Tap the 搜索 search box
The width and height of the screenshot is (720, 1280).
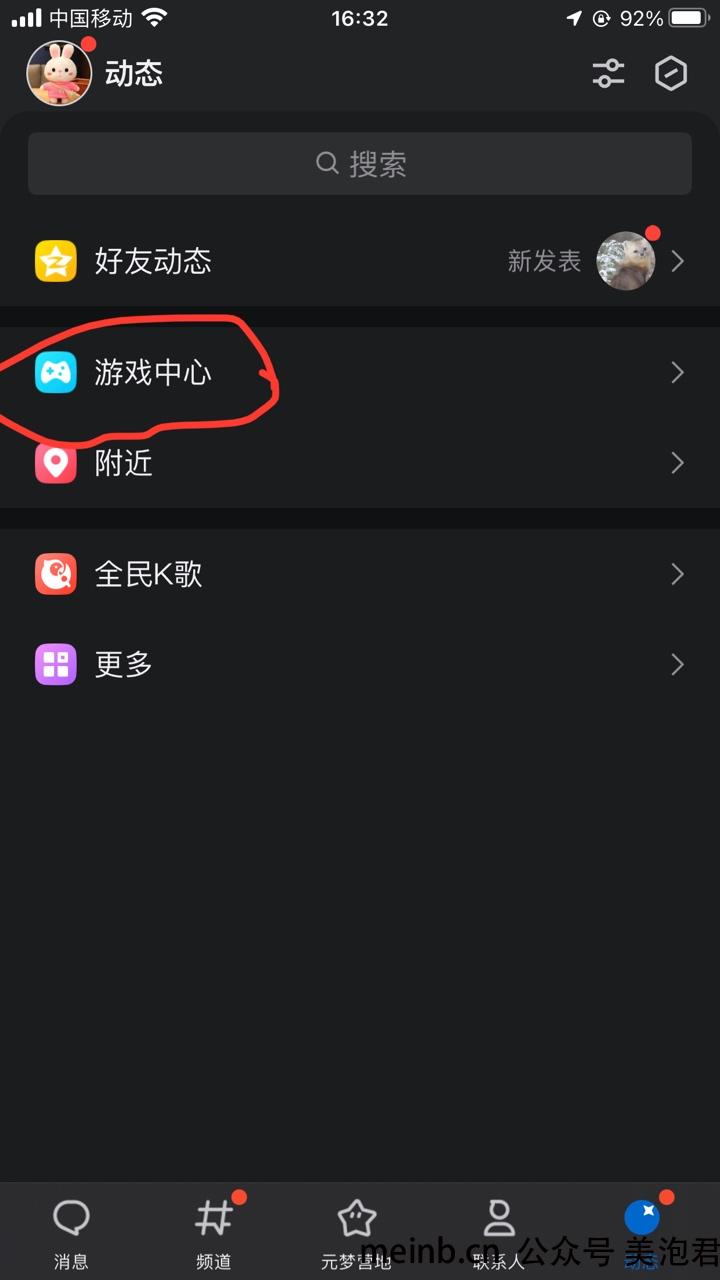[360, 163]
